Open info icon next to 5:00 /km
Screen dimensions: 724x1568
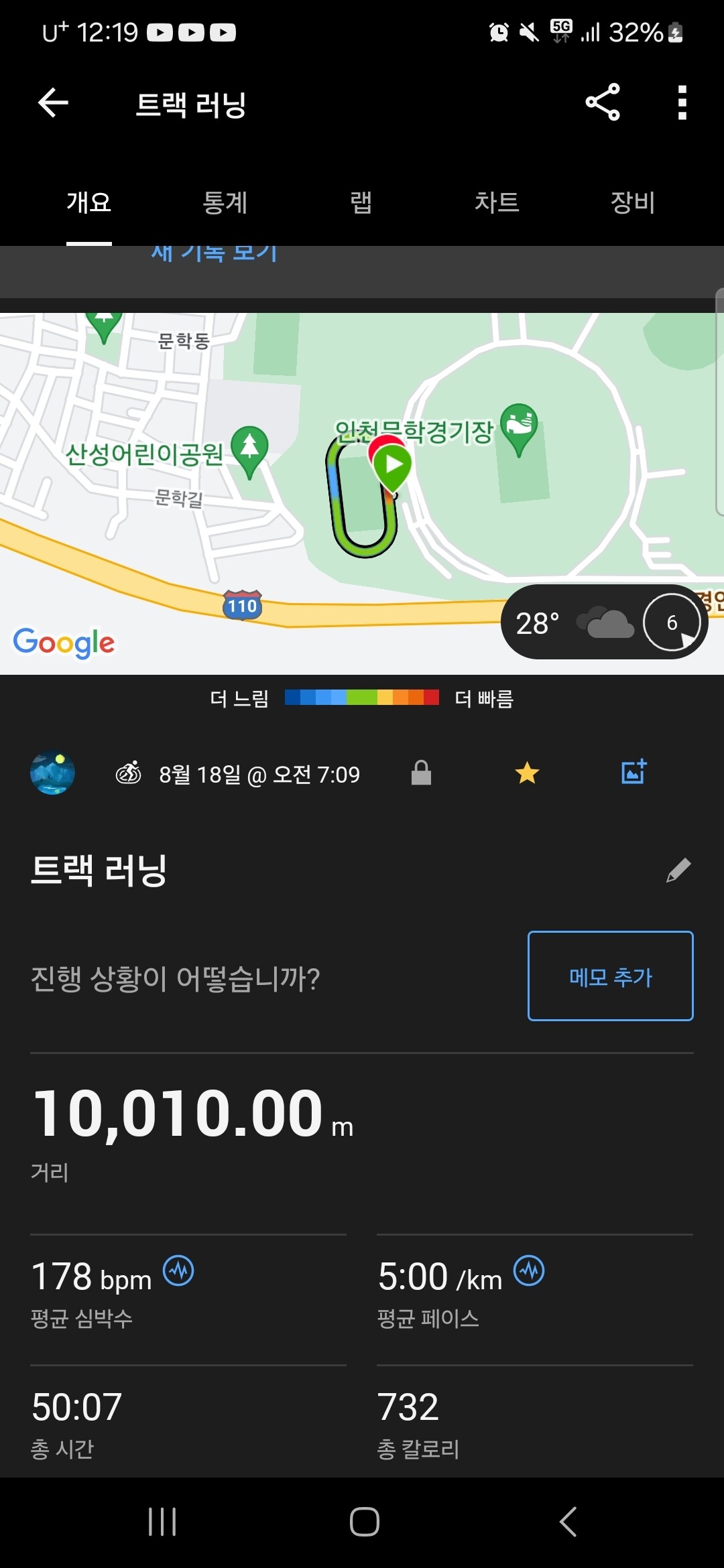pos(529,1270)
